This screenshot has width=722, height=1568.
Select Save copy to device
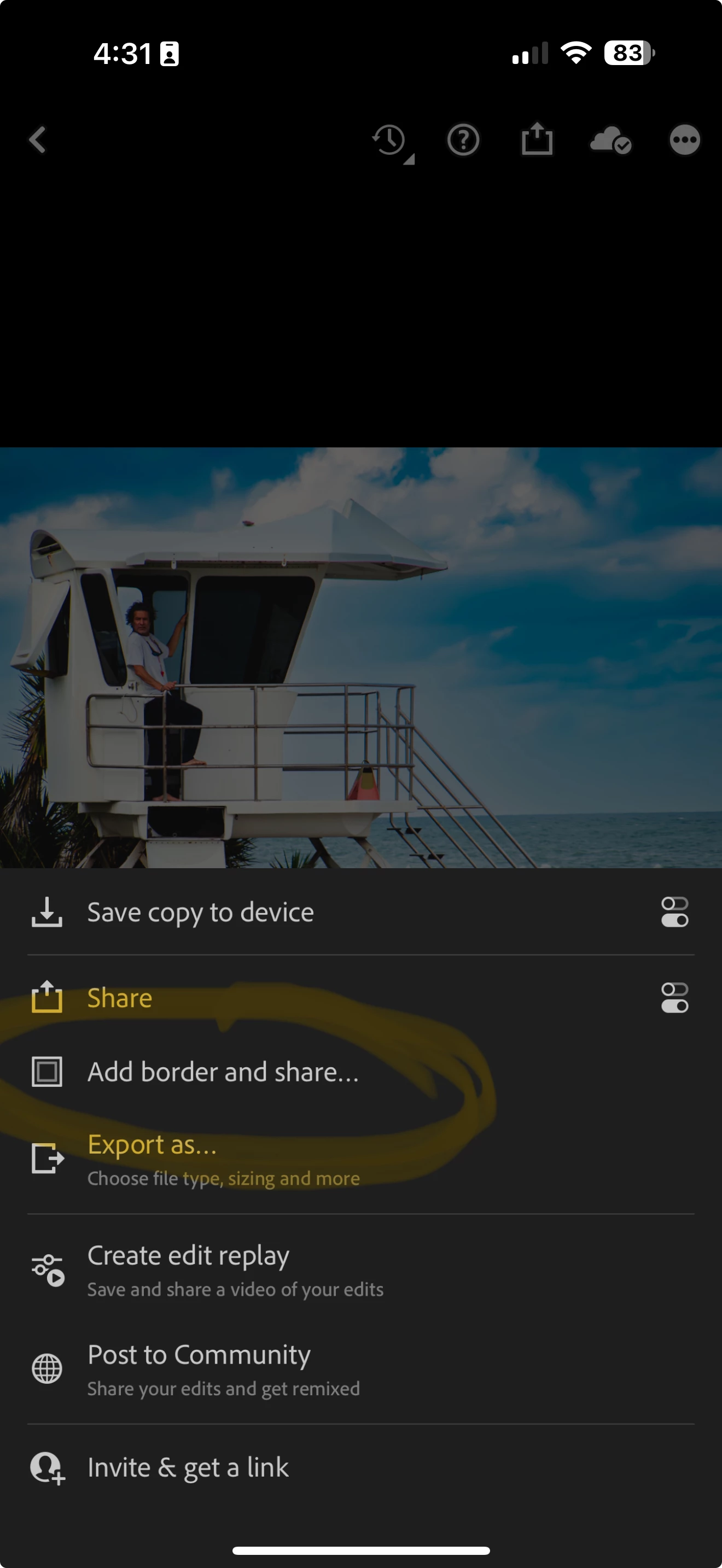201,912
